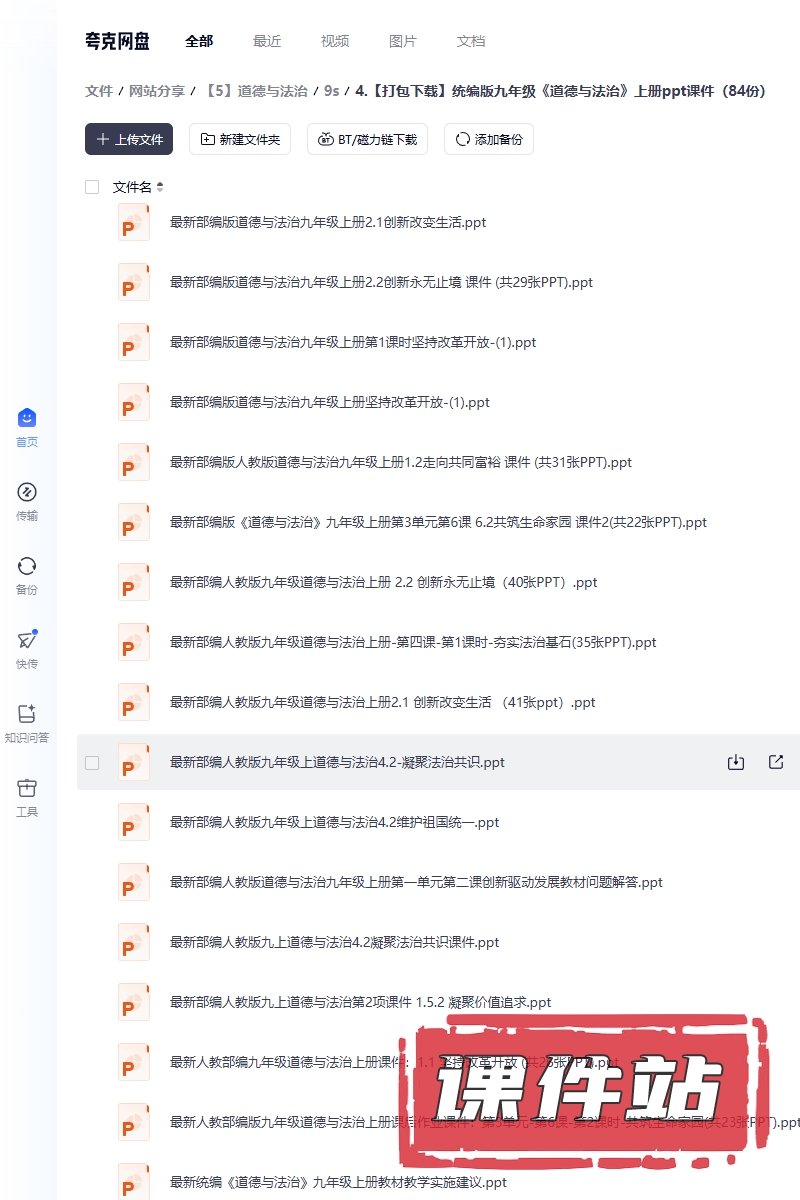Tap the 上传文件 button
The image size is (800, 1200).
pos(129,140)
